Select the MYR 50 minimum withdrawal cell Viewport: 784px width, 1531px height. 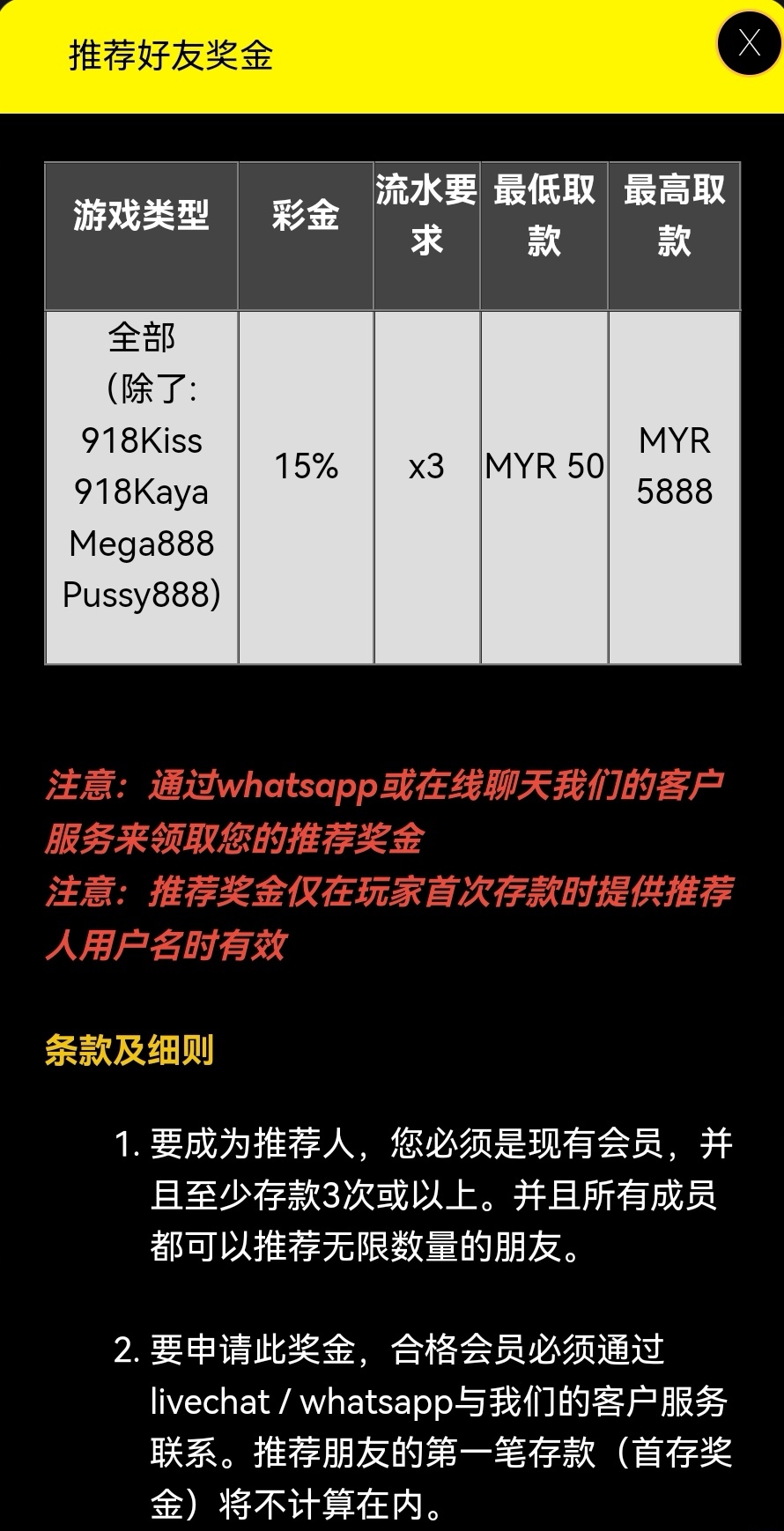(x=544, y=468)
